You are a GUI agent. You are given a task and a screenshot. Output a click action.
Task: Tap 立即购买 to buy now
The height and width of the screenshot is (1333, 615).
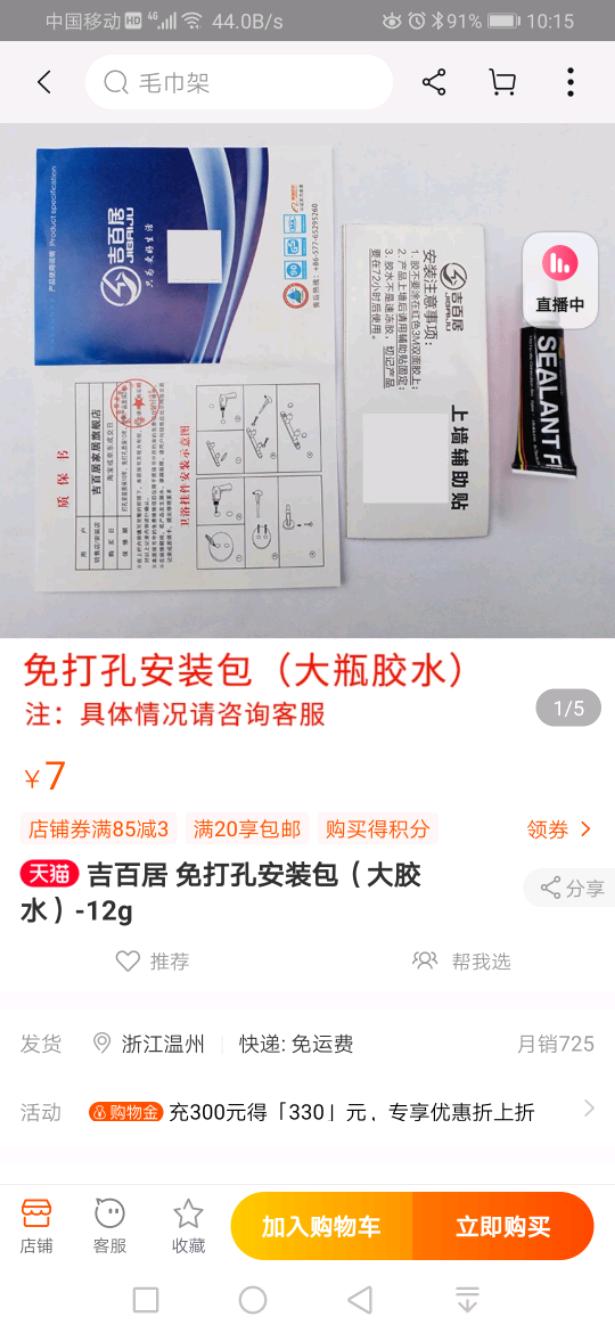(x=503, y=1226)
